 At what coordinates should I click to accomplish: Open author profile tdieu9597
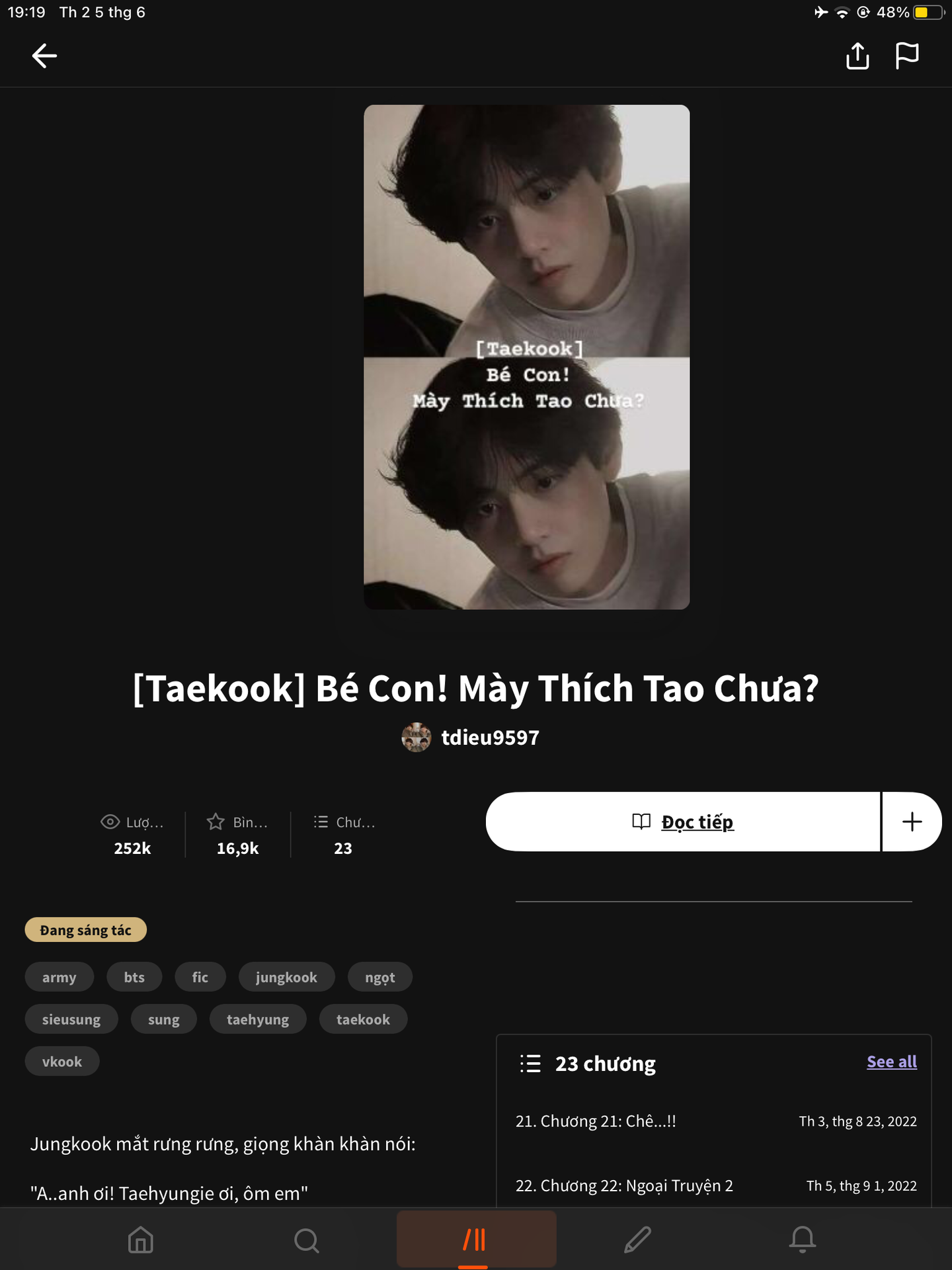coord(490,738)
